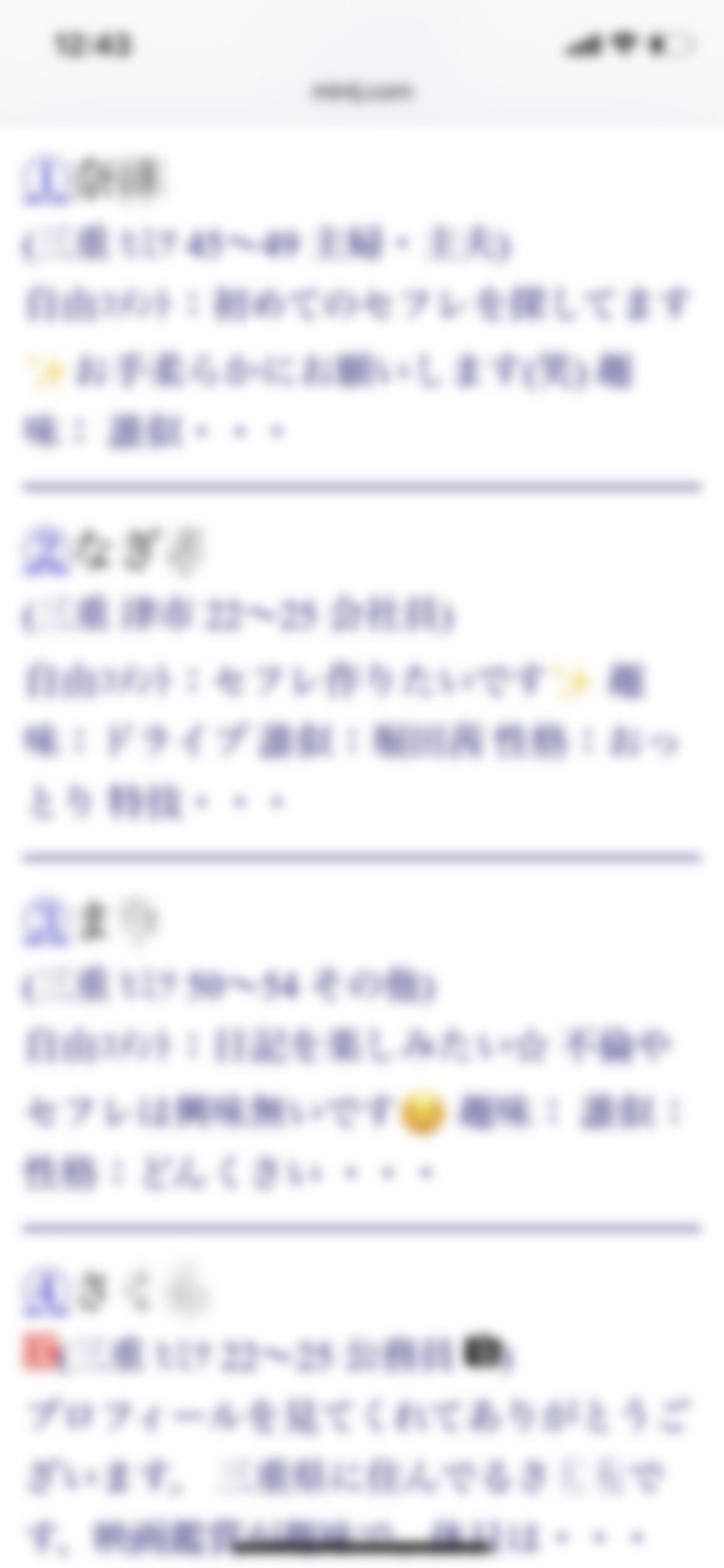This screenshot has width=724, height=1568.
Task: Open the first profile listed, 45～49 主婦・主夫
Action: [117, 180]
